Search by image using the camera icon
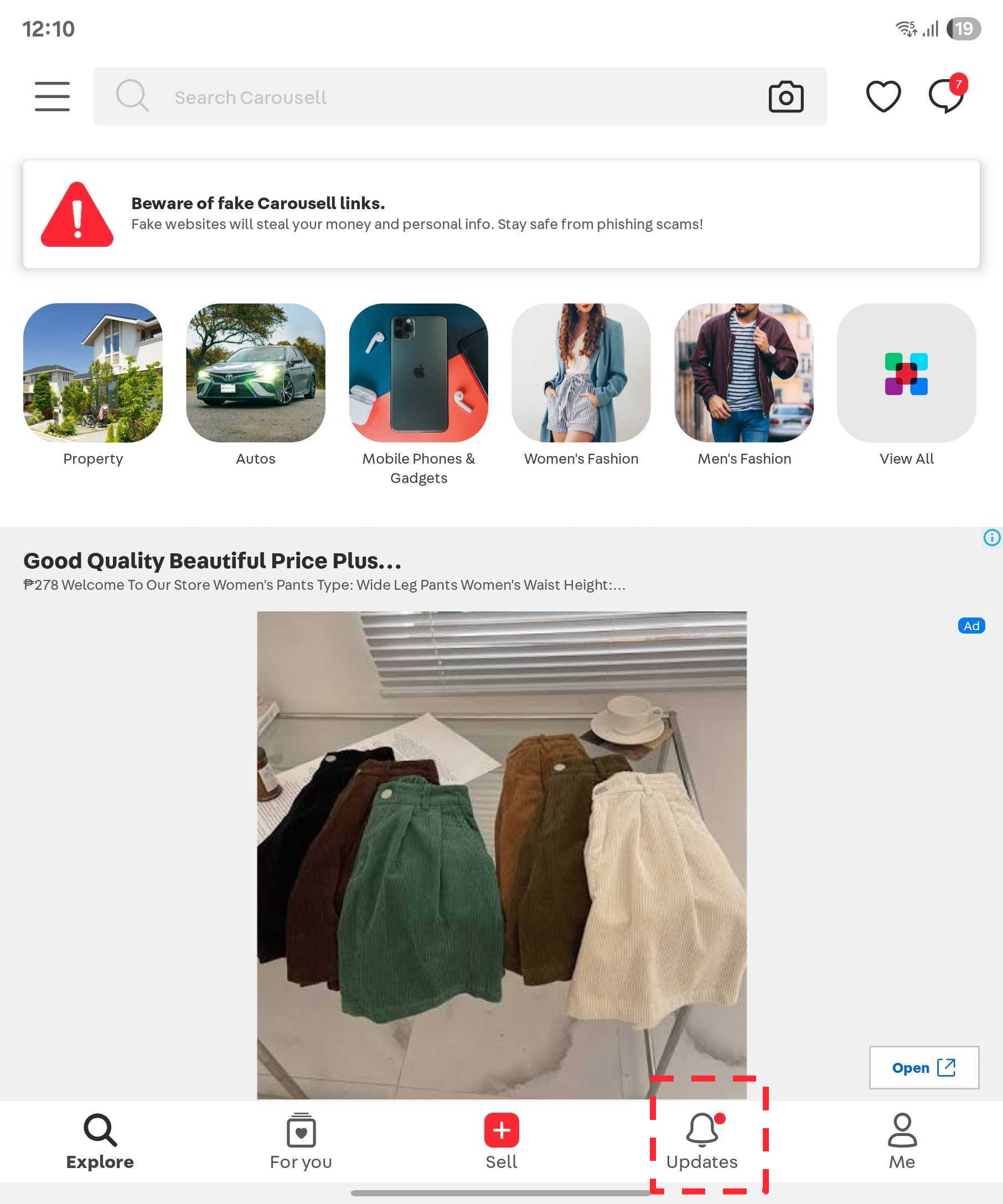 tap(785, 97)
